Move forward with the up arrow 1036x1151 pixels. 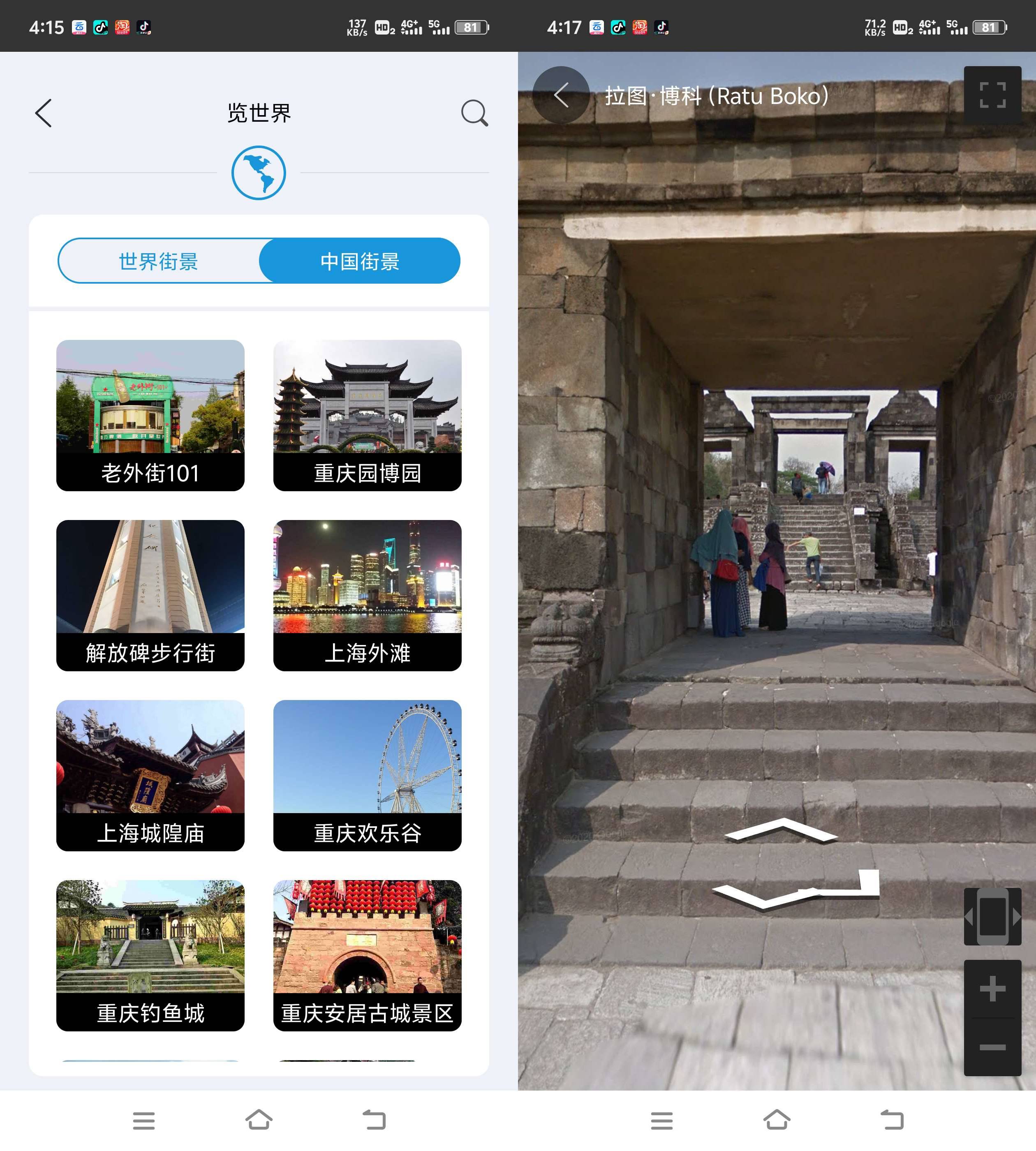(x=781, y=830)
